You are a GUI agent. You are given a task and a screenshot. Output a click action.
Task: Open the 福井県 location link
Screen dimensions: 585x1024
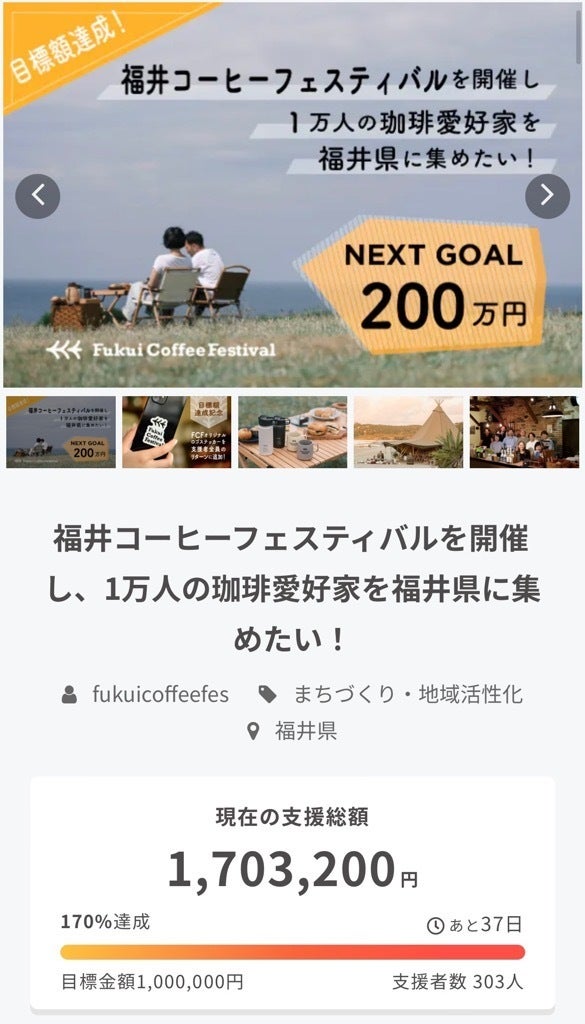click(x=306, y=731)
